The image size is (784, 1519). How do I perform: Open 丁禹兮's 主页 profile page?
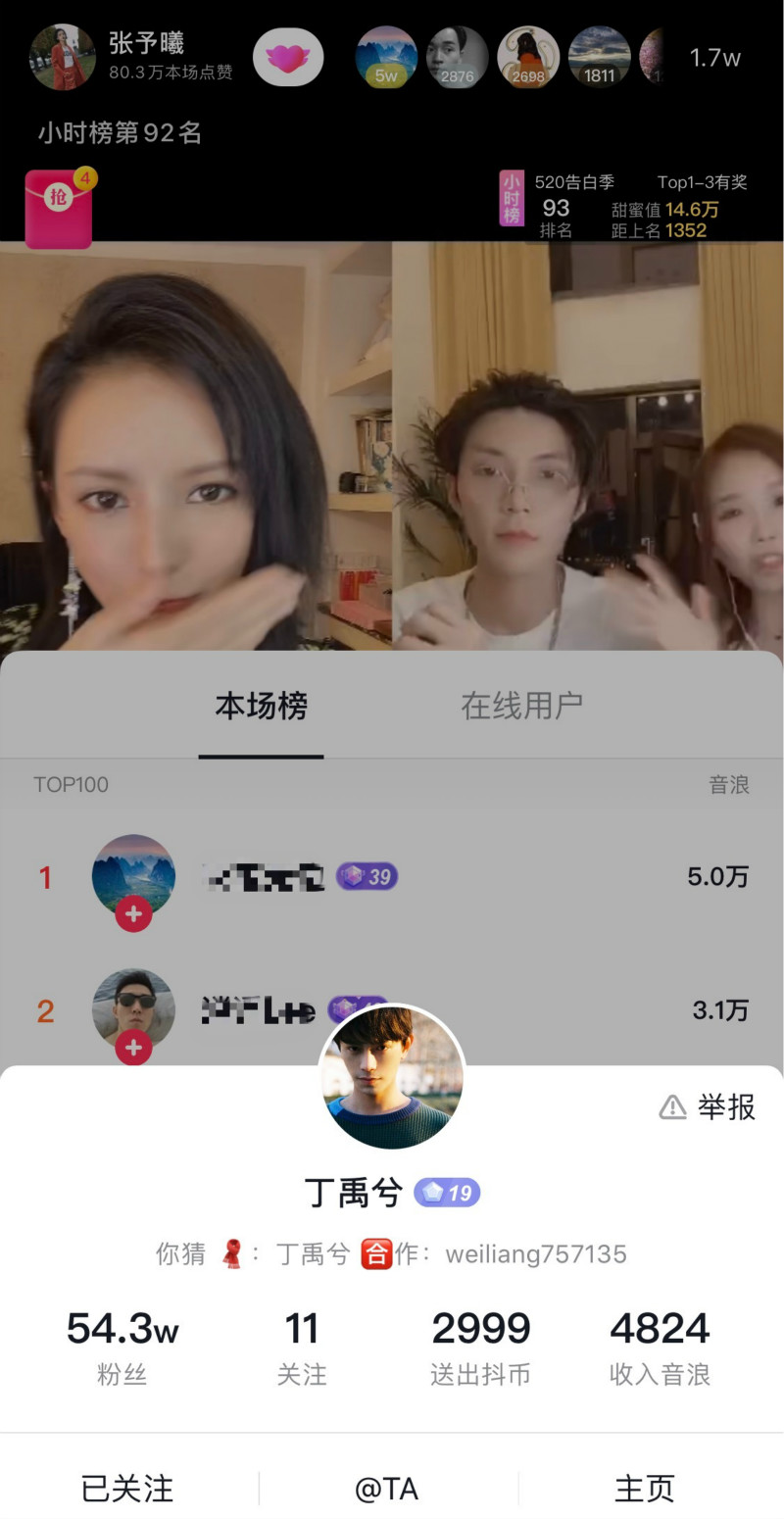click(645, 1489)
